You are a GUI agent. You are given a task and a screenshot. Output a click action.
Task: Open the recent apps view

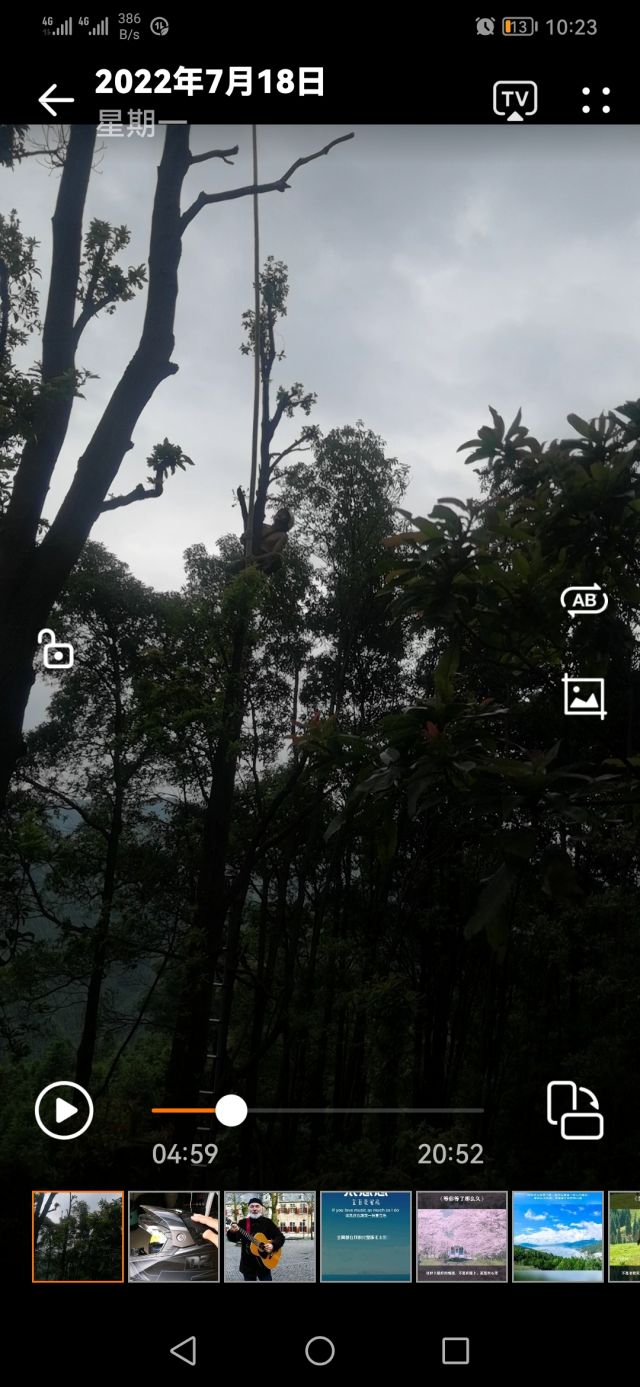point(455,1351)
